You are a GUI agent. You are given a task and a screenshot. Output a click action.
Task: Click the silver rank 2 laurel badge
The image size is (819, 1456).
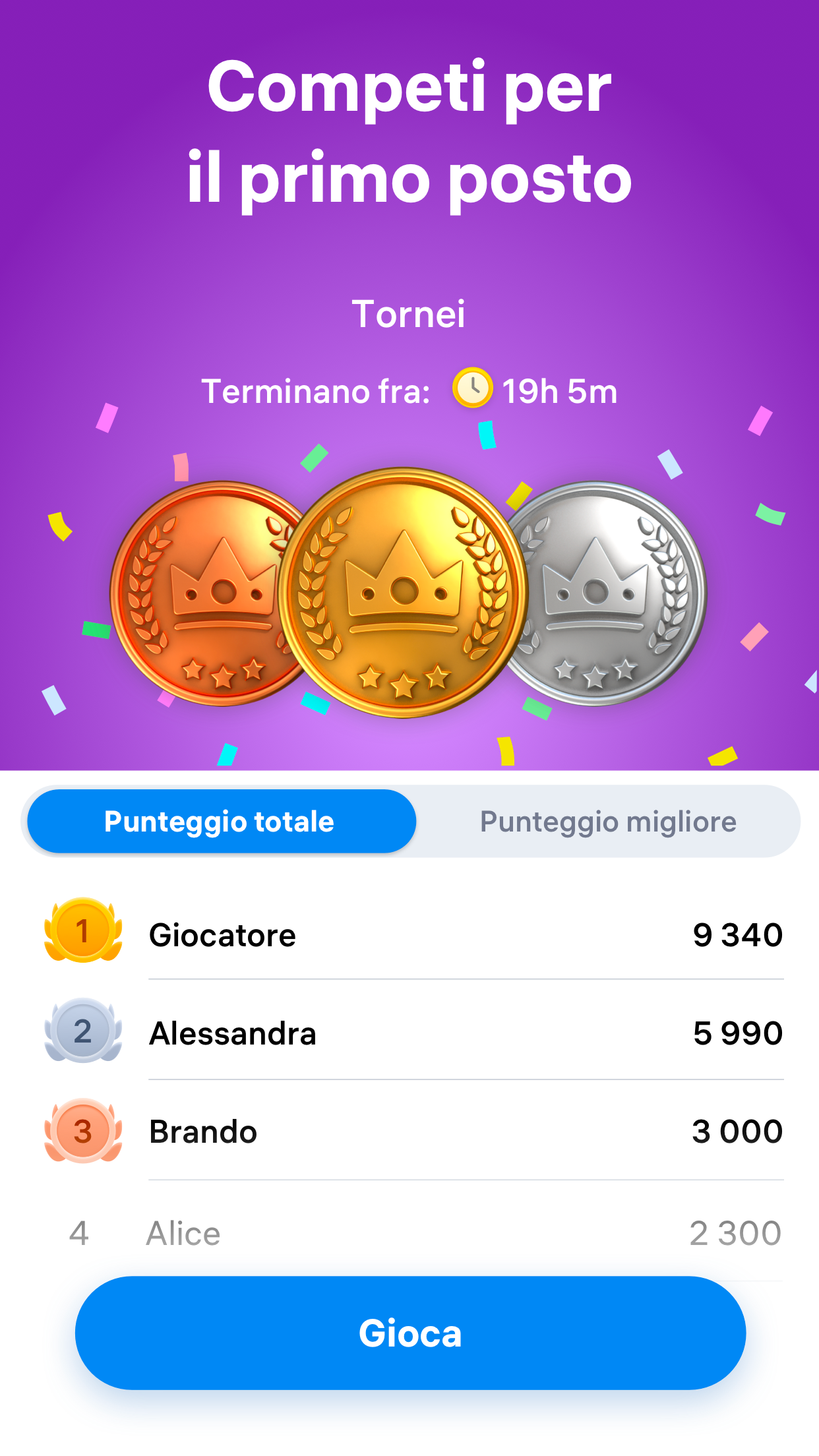(x=82, y=1033)
